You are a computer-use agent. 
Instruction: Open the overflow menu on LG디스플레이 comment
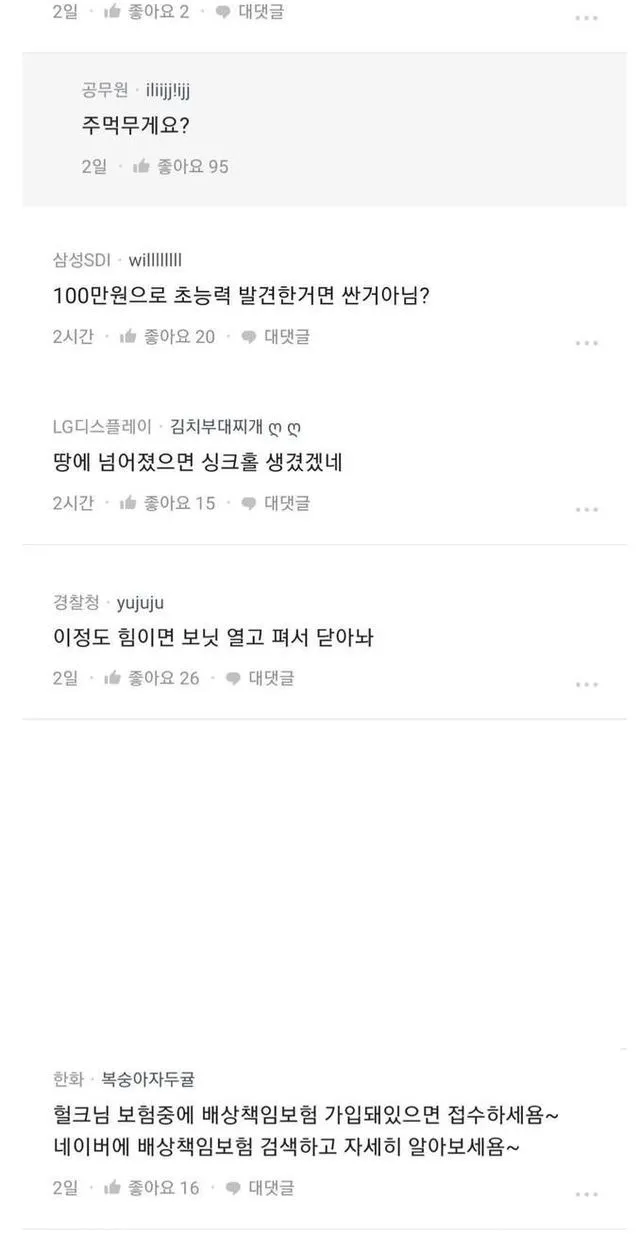point(586,509)
